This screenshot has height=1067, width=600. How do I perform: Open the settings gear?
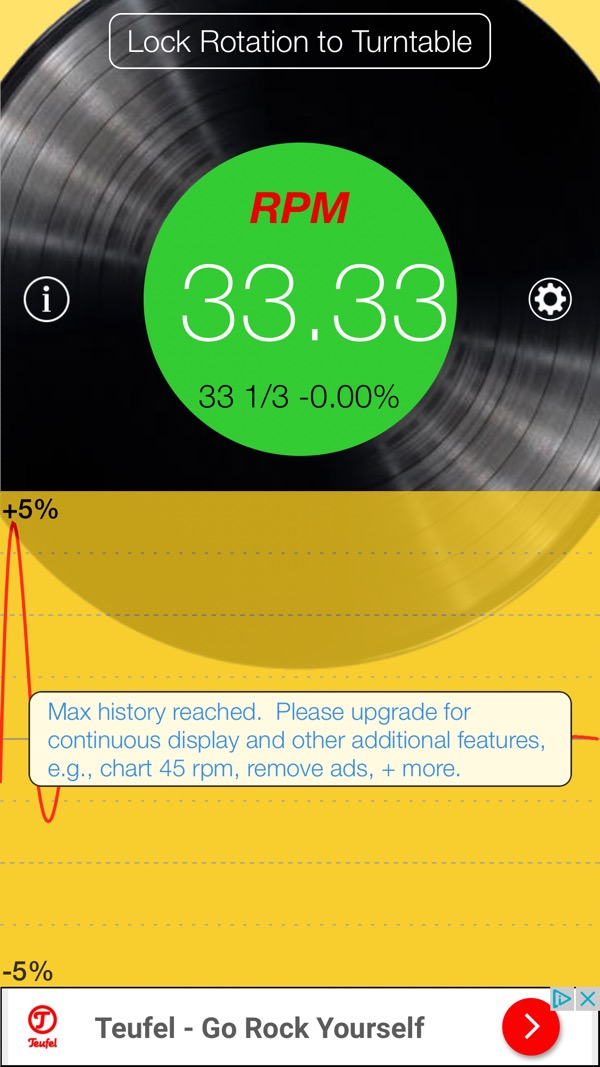point(550,299)
